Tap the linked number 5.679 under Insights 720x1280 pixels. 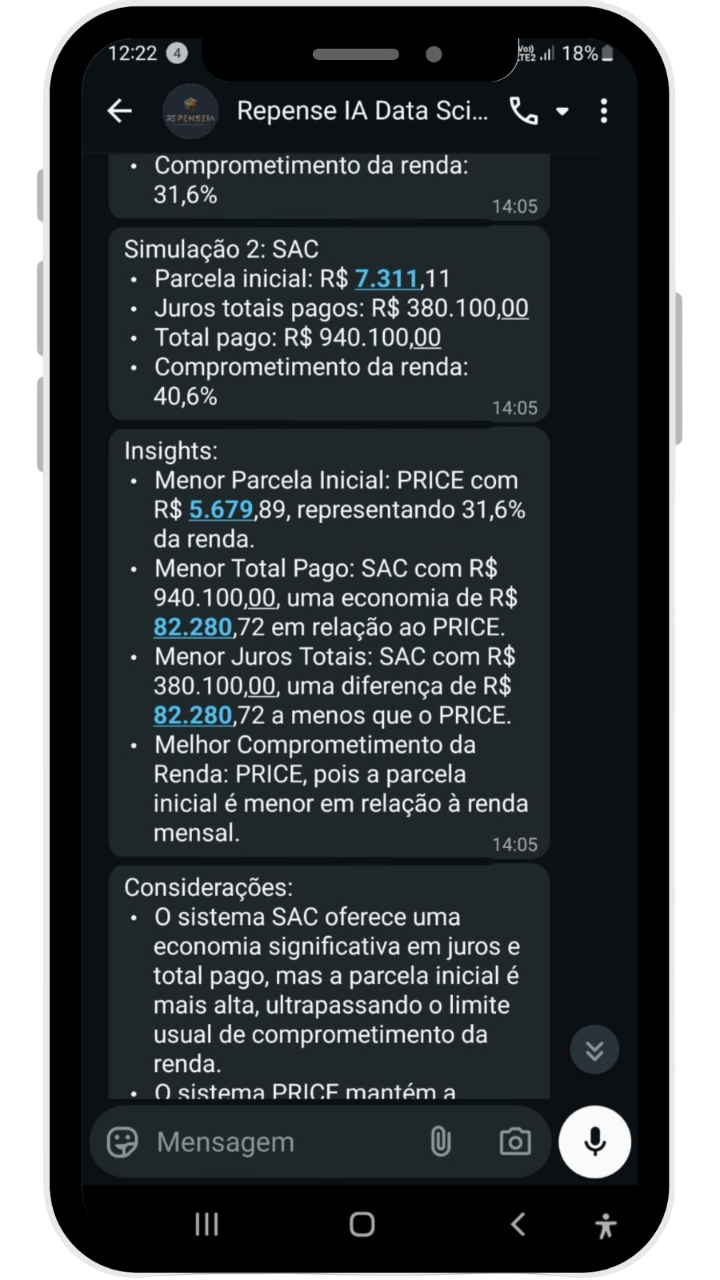[220, 510]
